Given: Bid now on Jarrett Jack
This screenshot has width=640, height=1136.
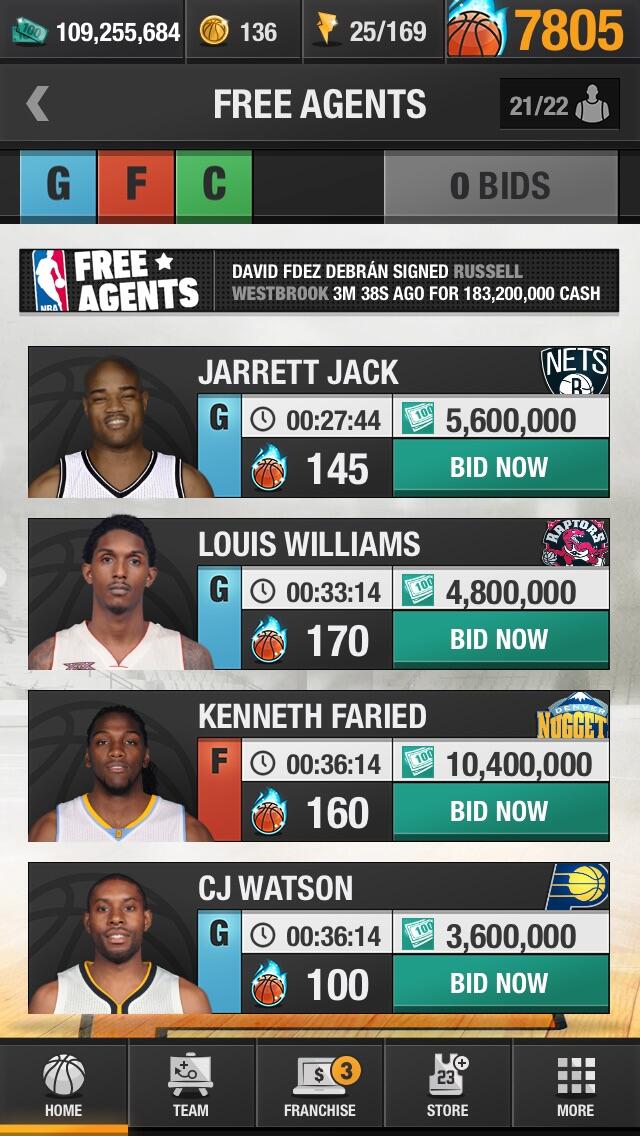Looking at the screenshot, I should (x=501, y=467).
